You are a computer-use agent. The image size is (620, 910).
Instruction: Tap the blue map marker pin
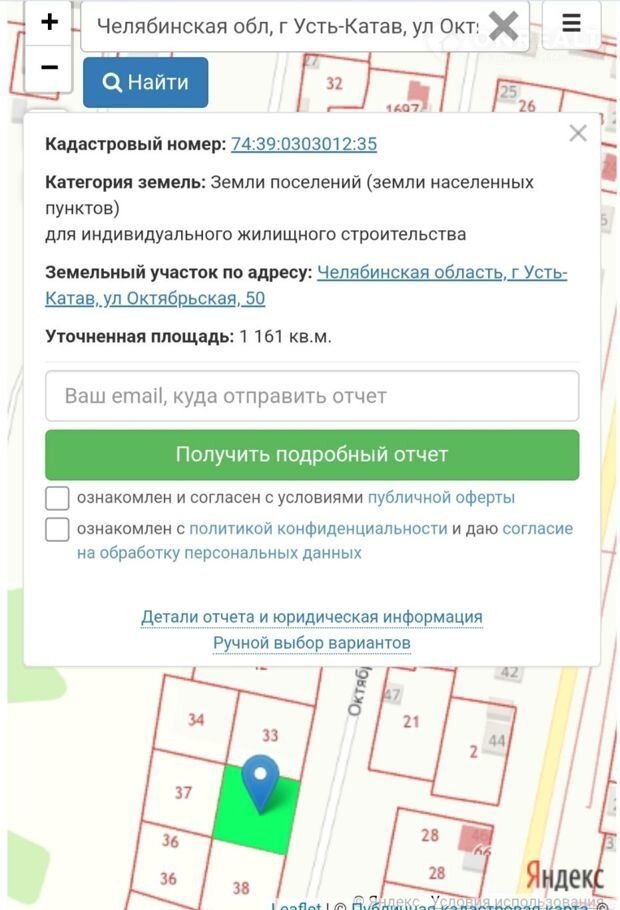click(261, 782)
